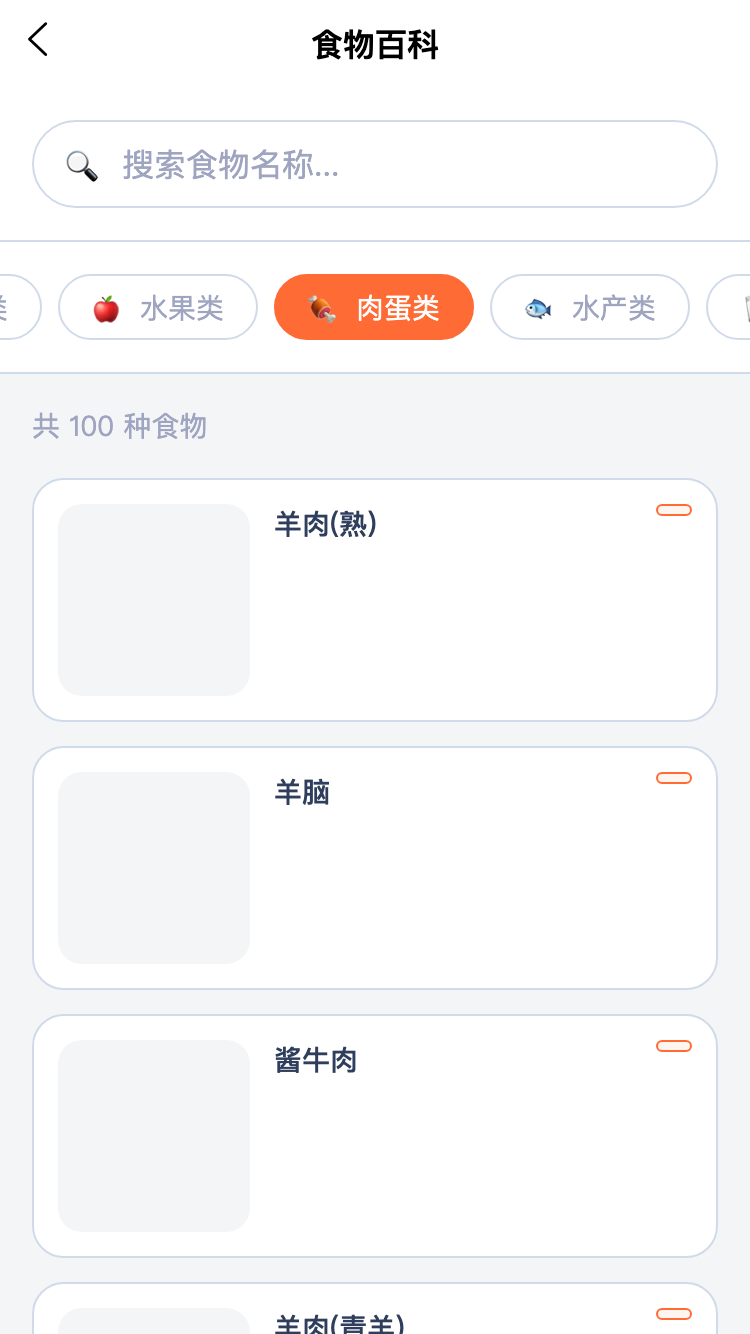Go back from the 食物百科 page
This screenshot has height=1334, width=750.
coord(38,41)
